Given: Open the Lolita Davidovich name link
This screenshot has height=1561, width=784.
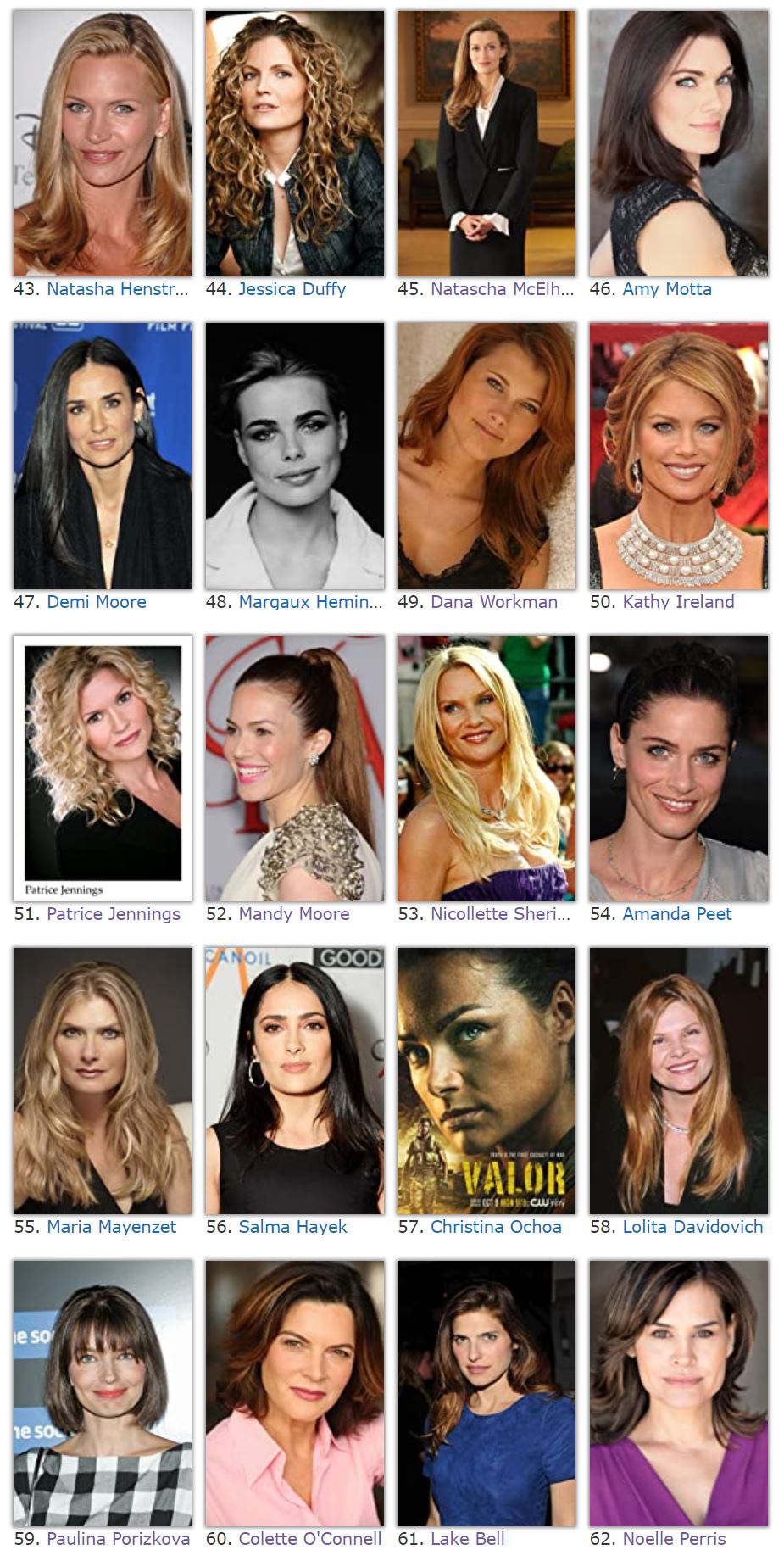Looking at the screenshot, I should click(692, 1227).
